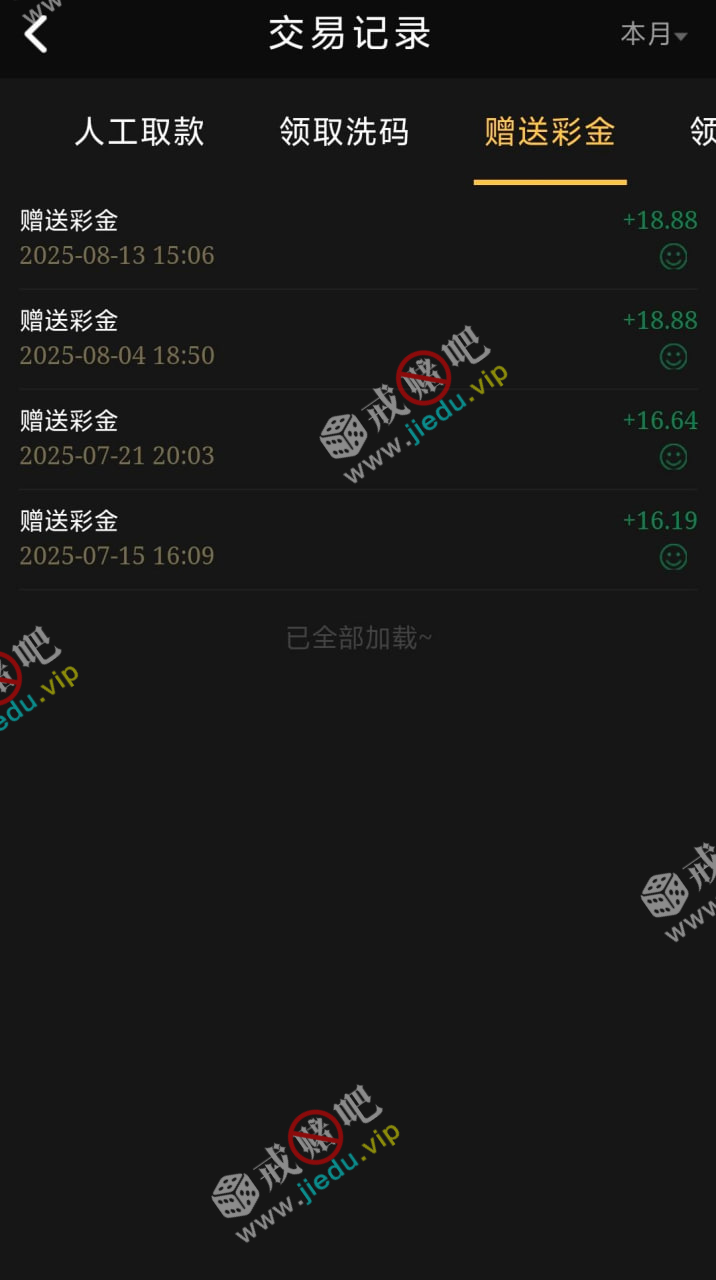View the 2025-07-21 20:03 bonus record
The width and height of the screenshot is (716, 1280).
(358, 438)
